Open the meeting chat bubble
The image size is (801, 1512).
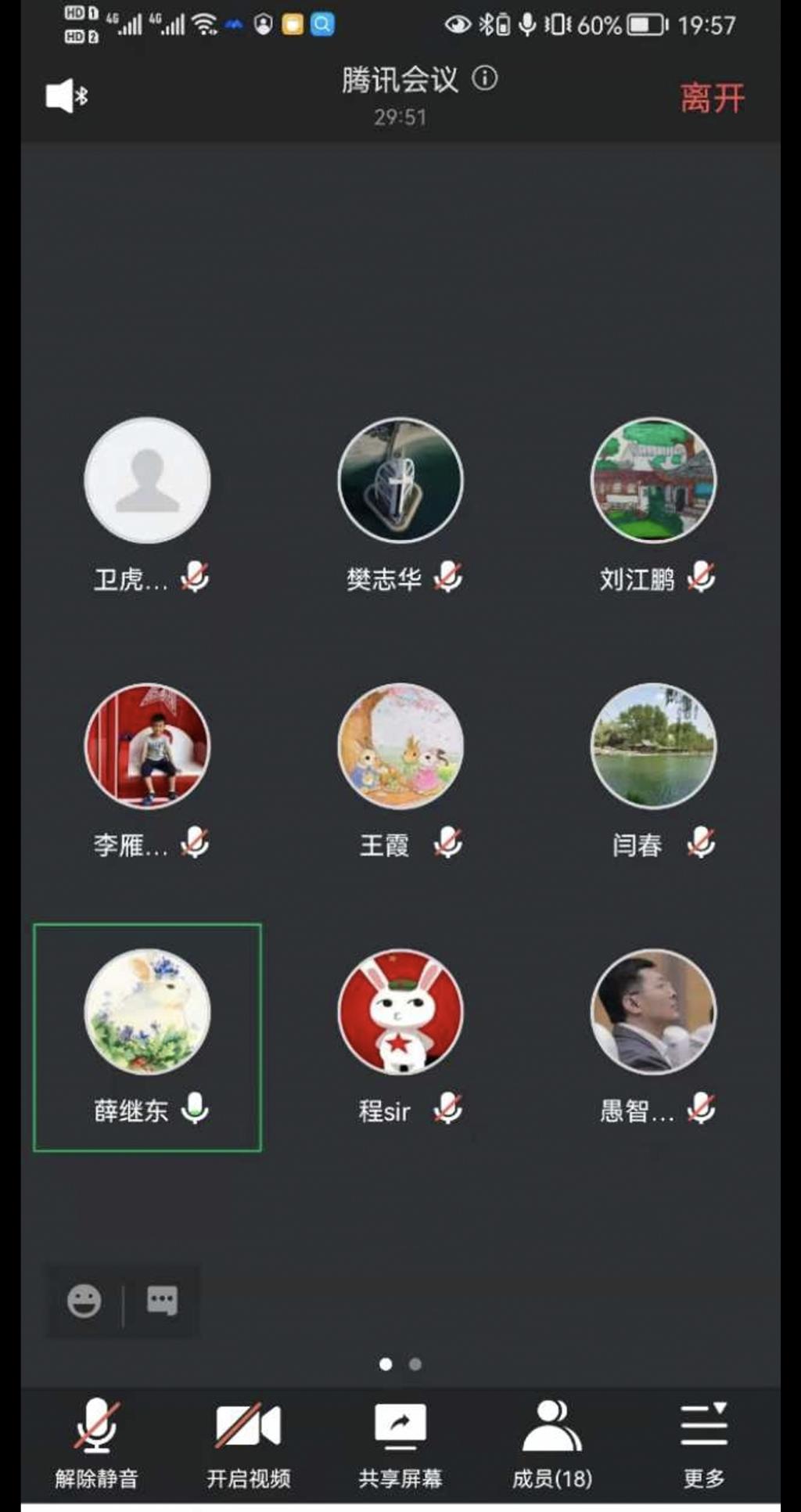(162, 1301)
